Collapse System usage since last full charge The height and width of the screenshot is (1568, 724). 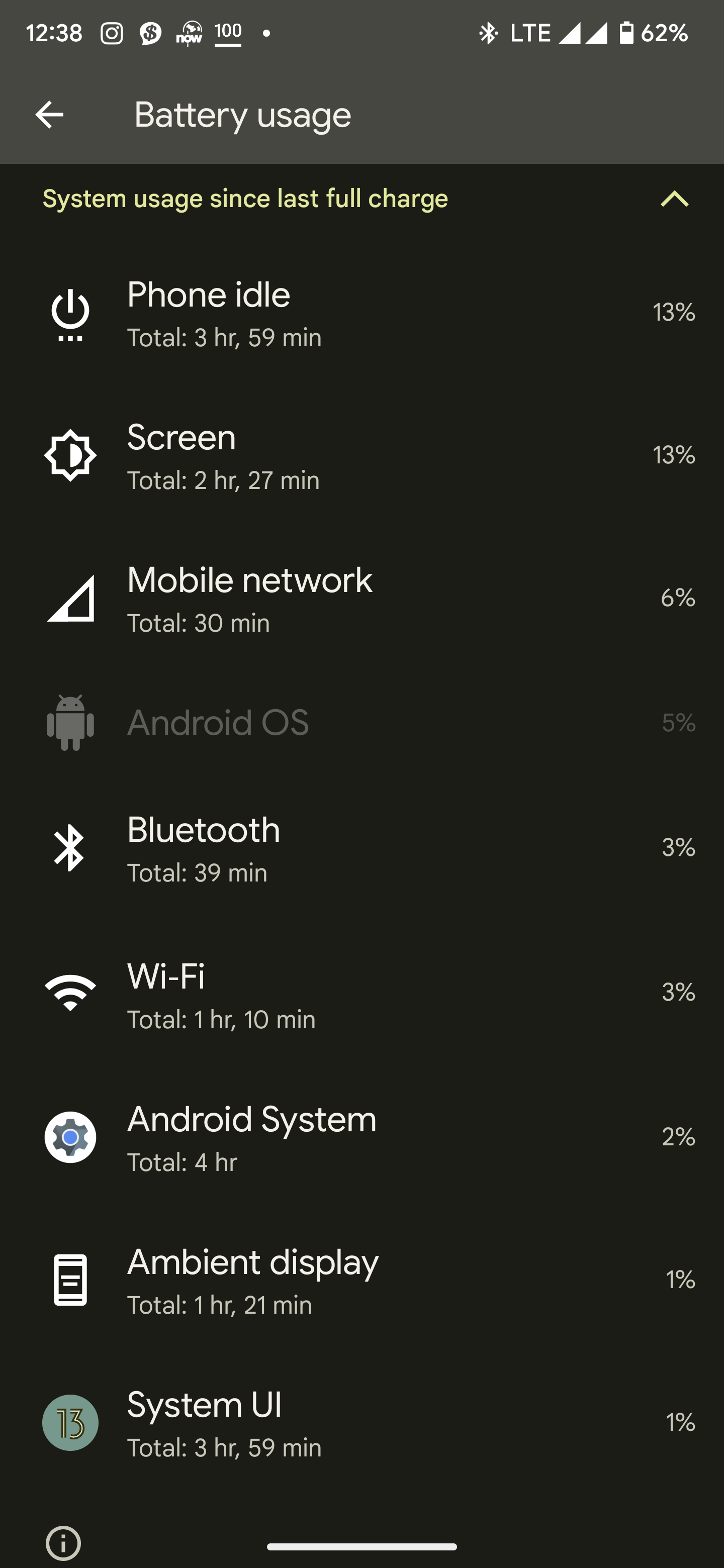point(674,199)
